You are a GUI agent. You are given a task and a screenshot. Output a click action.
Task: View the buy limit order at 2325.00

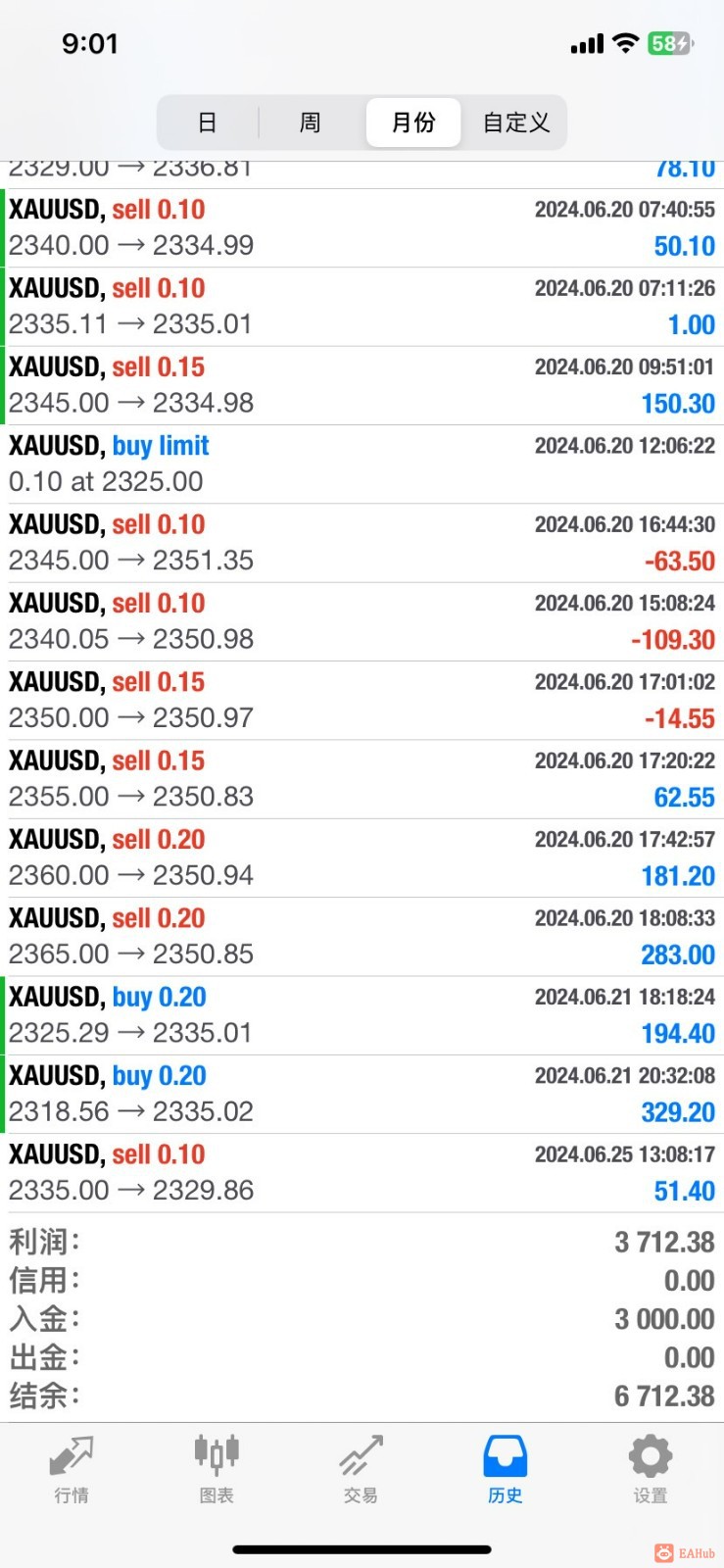pyautogui.click(x=362, y=464)
